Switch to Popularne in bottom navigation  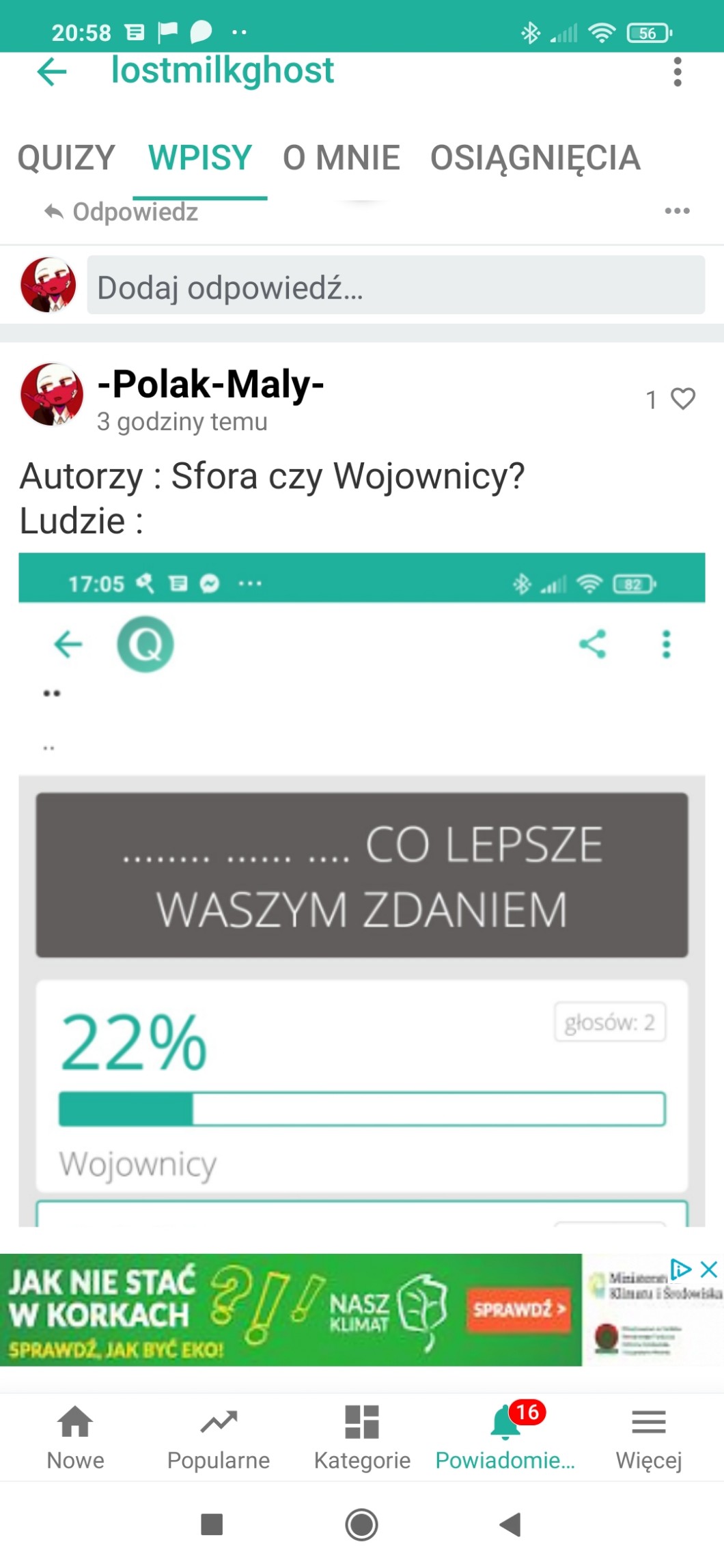[219, 1437]
